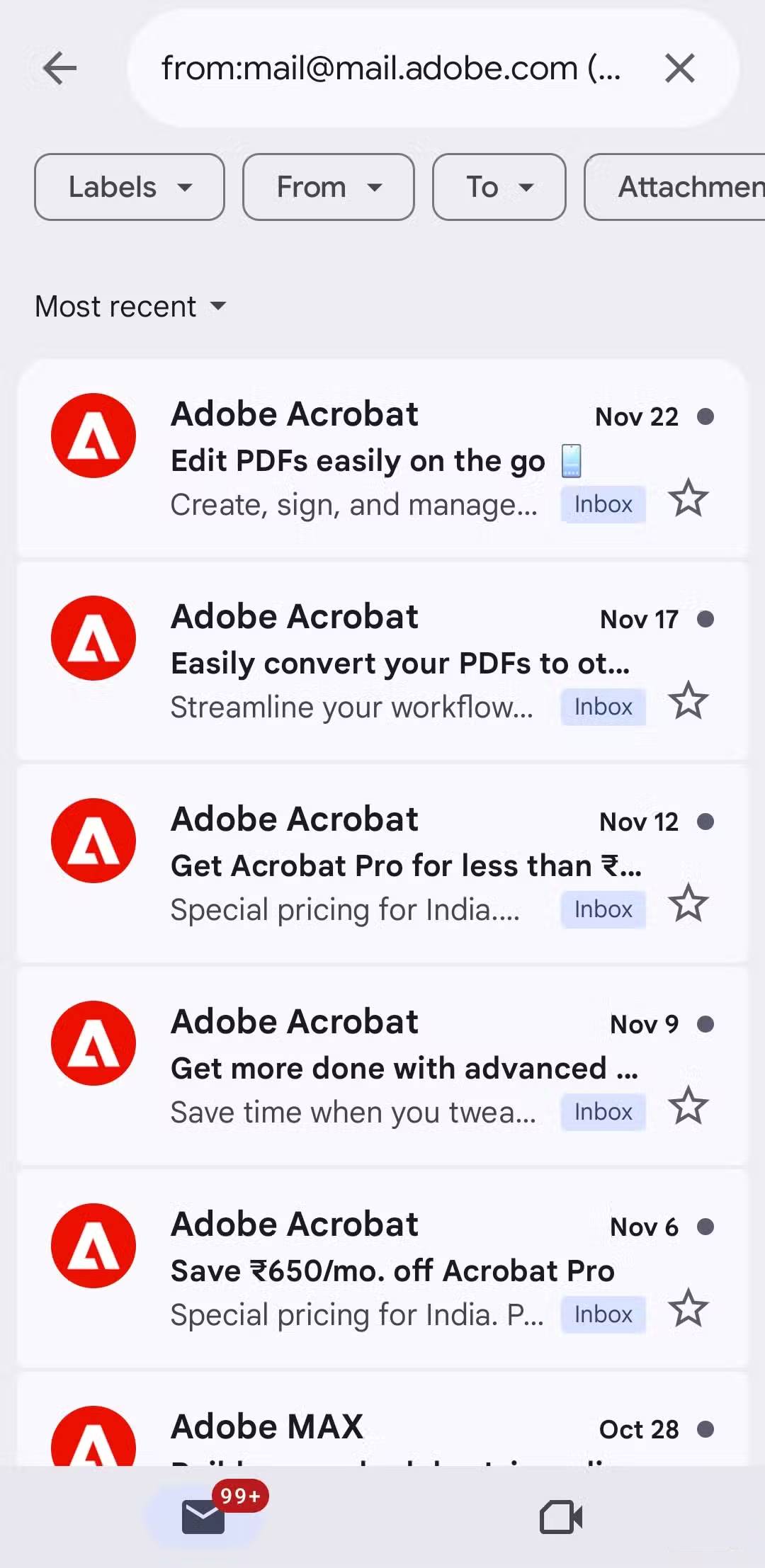This screenshot has width=765, height=1568.
Task: Switch to the Mail tab
Action: click(x=203, y=1516)
